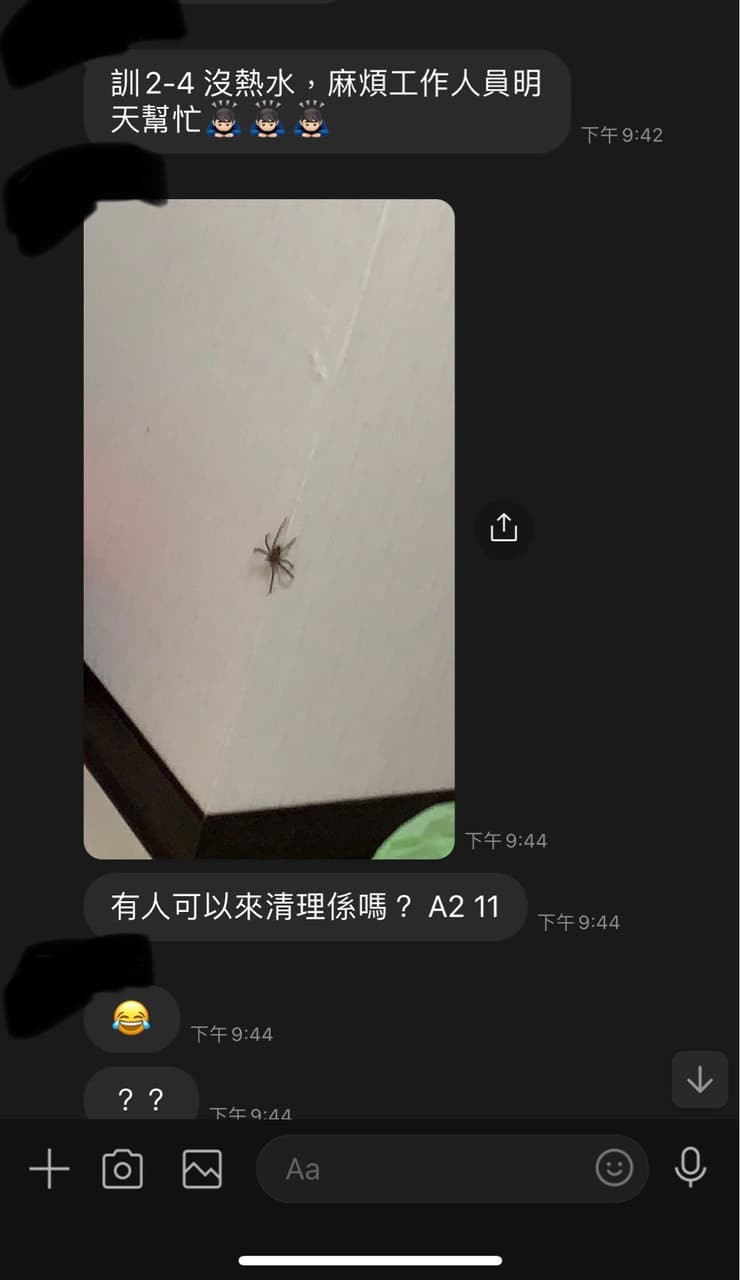Image resolution: width=740 pixels, height=1280 pixels.
Task: Record a voice message with microphone
Action: point(690,1168)
